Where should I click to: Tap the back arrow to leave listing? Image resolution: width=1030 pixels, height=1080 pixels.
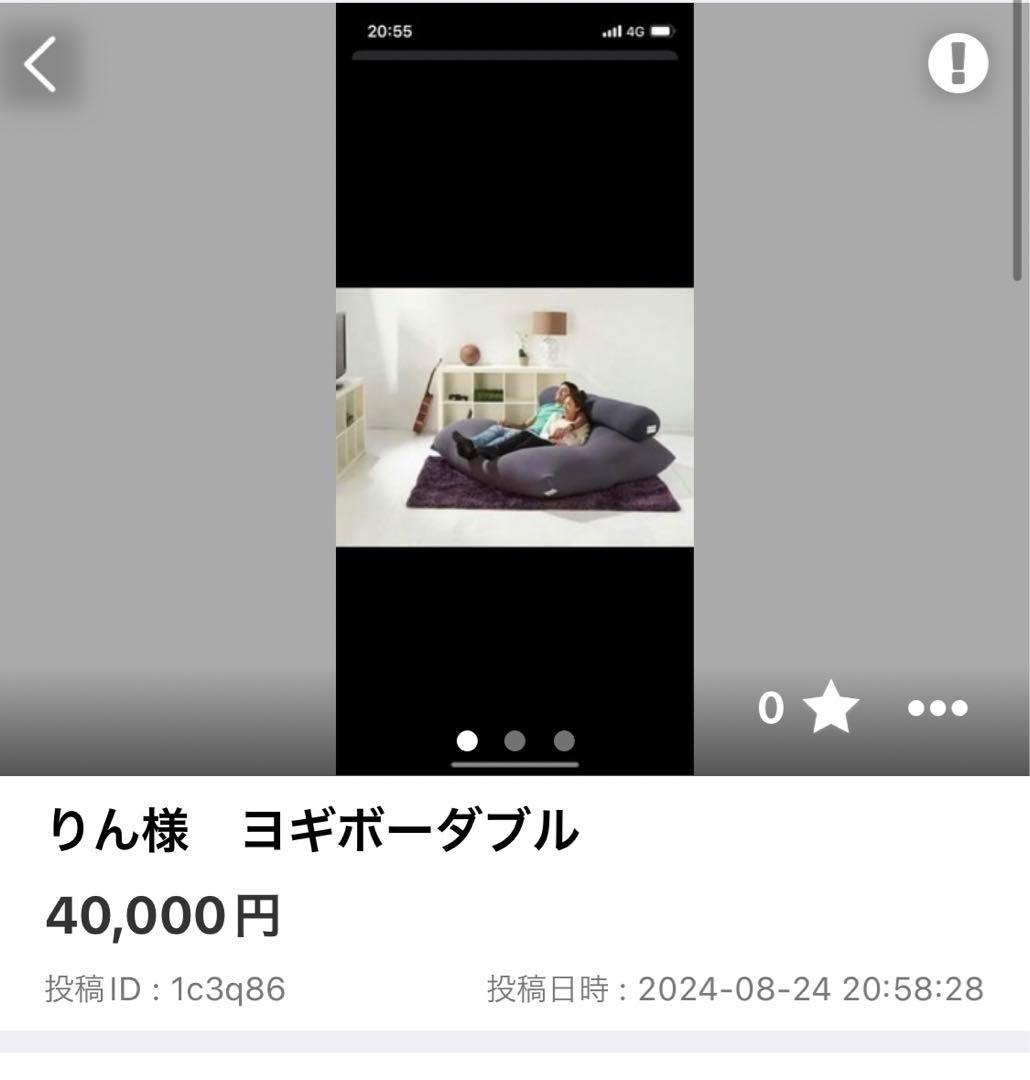(x=39, y=64)
